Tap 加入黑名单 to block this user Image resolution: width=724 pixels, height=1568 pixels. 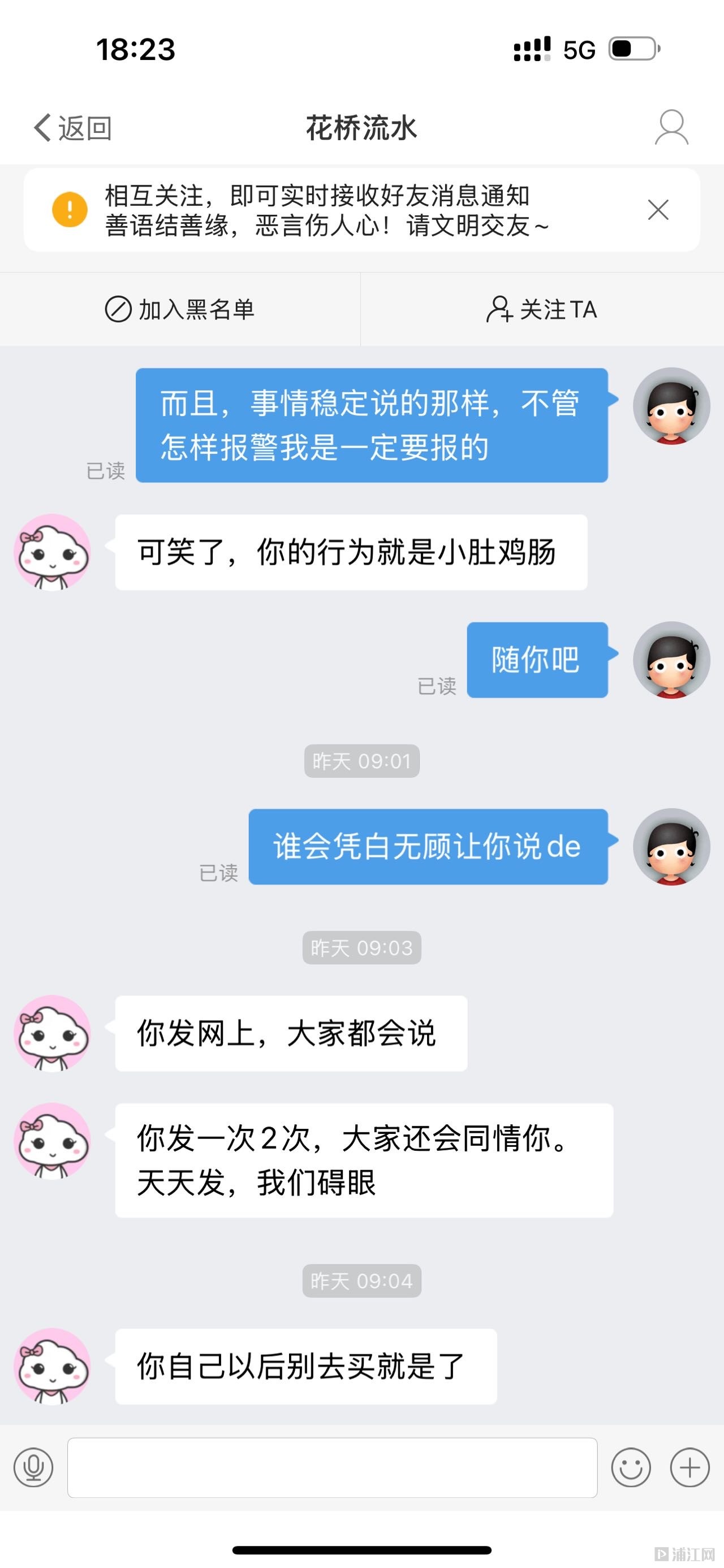(x=180, y=309)
